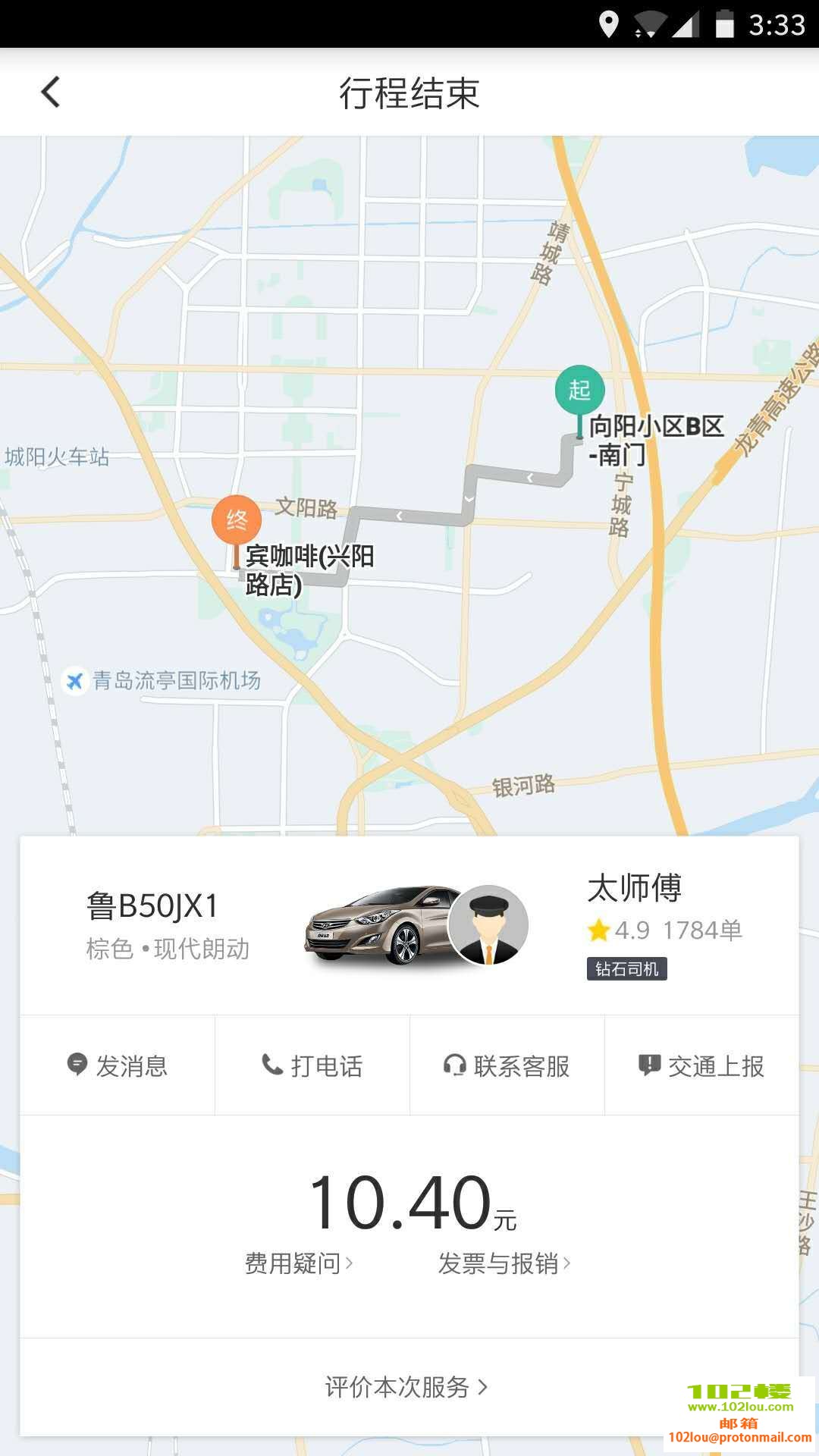This screenshot has width=819, height=1456.
Task: Rate this trip service (评价本次服务)
Action: (x=406, y=1387)
